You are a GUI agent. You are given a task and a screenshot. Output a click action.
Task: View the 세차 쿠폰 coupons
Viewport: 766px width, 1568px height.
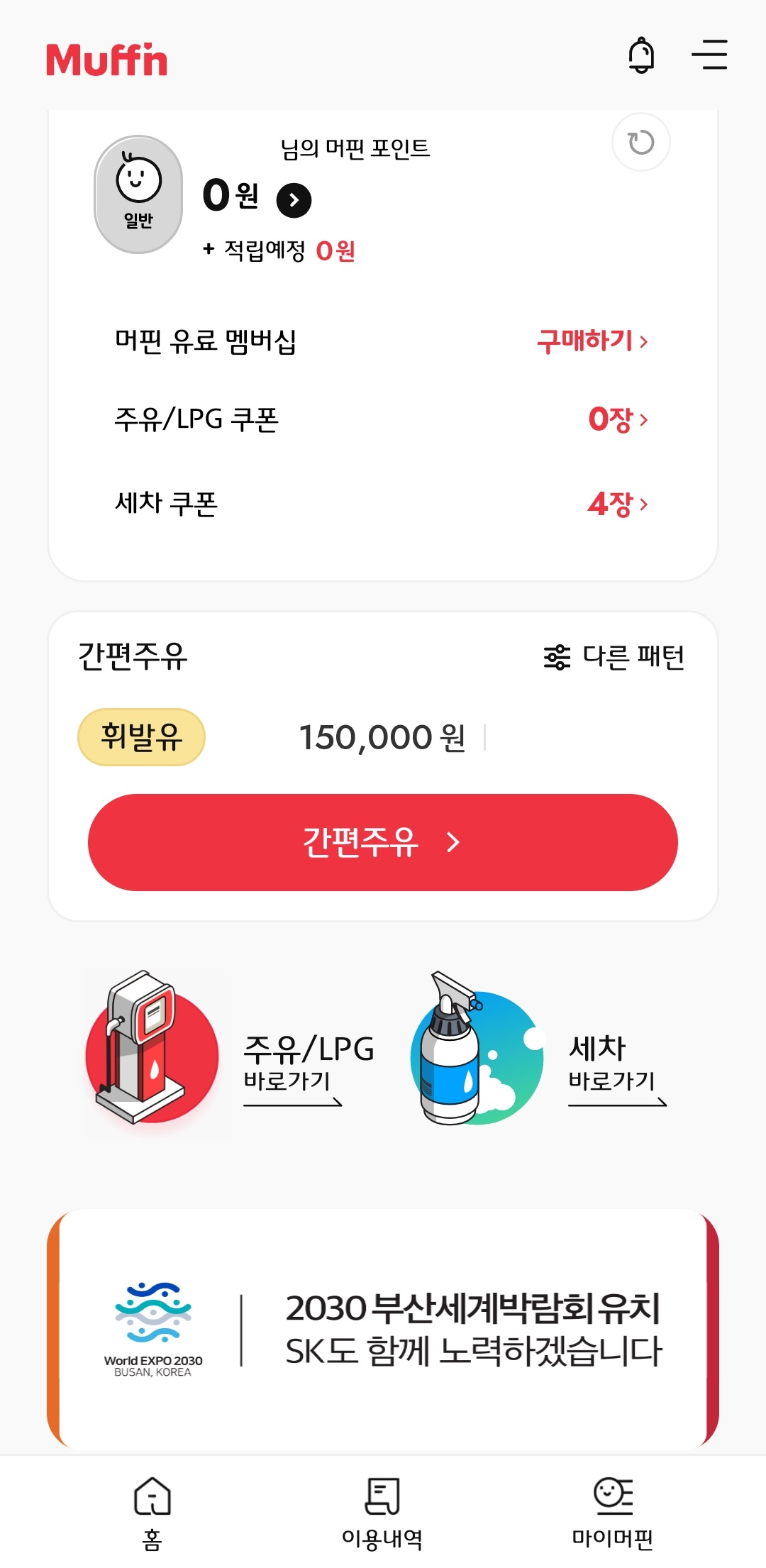click(617, 504)
